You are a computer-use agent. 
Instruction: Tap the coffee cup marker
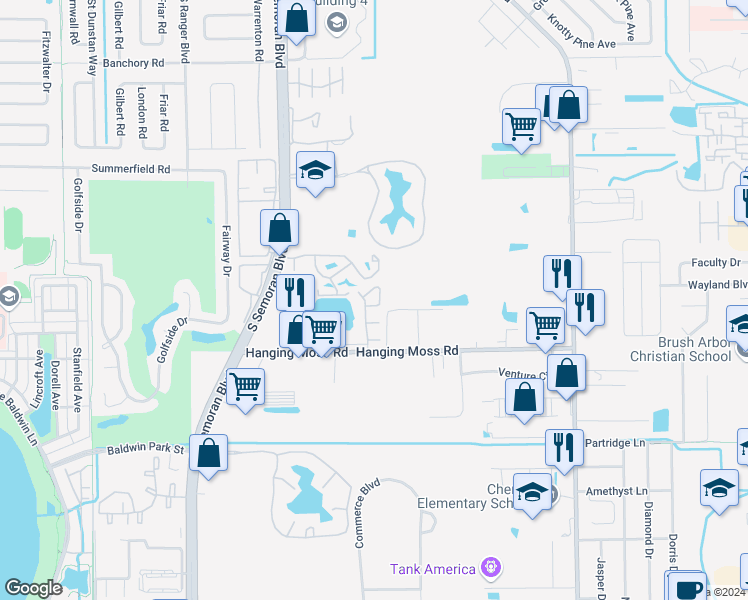coord(687,587)
